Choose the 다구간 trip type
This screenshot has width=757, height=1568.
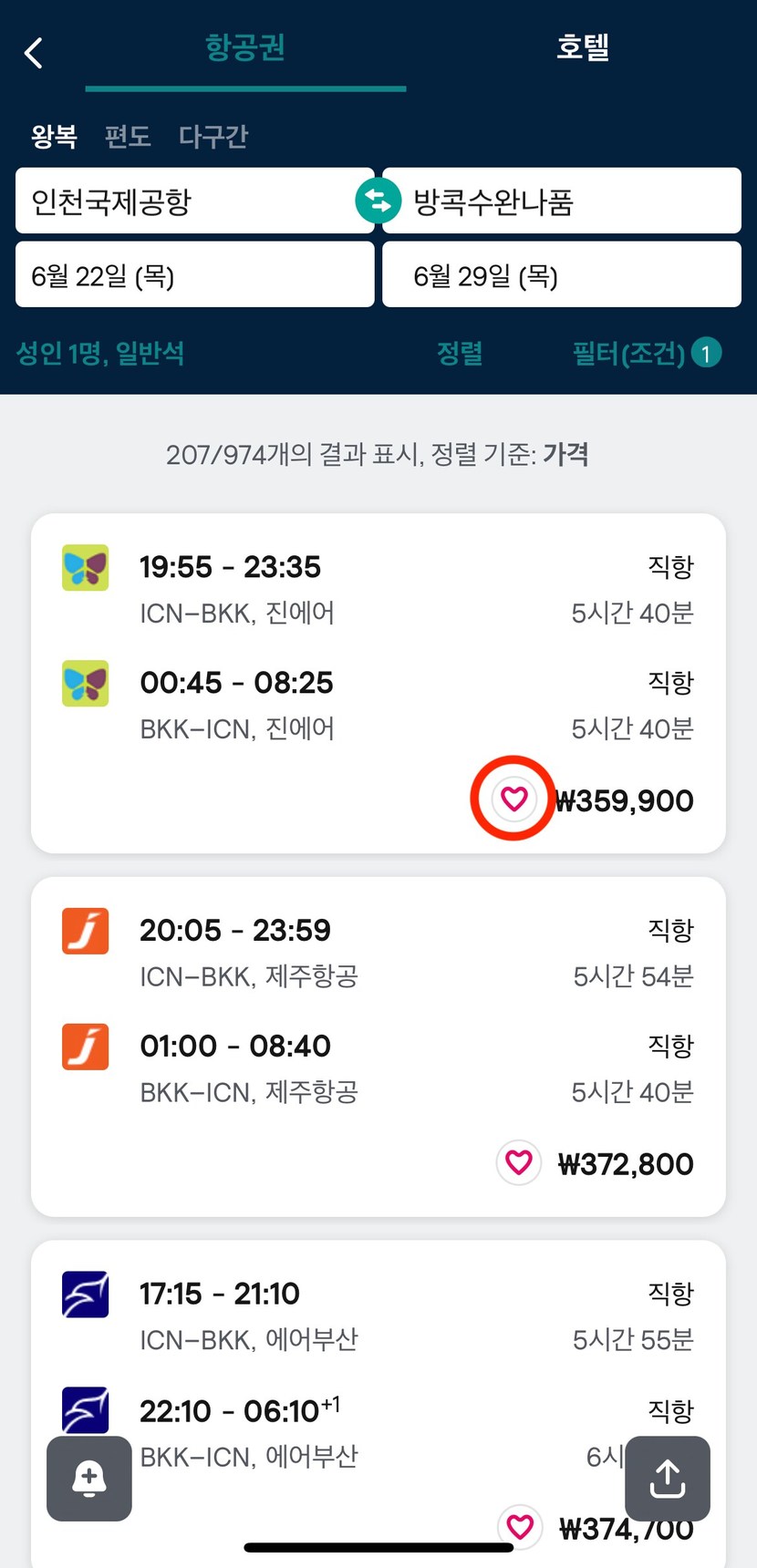[x=213, y=137]
